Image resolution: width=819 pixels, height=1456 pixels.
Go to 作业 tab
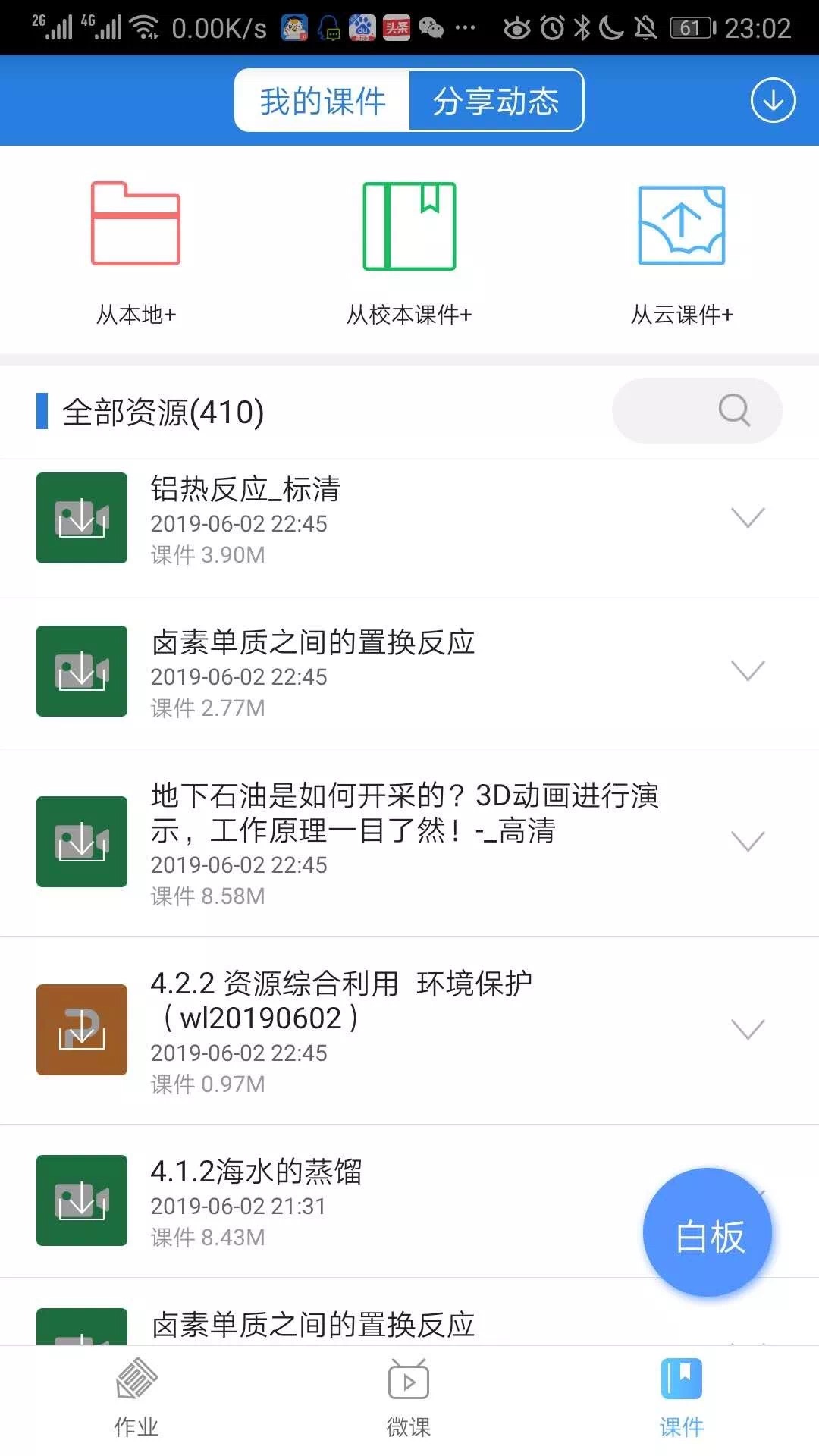[x=136, y=1400]
